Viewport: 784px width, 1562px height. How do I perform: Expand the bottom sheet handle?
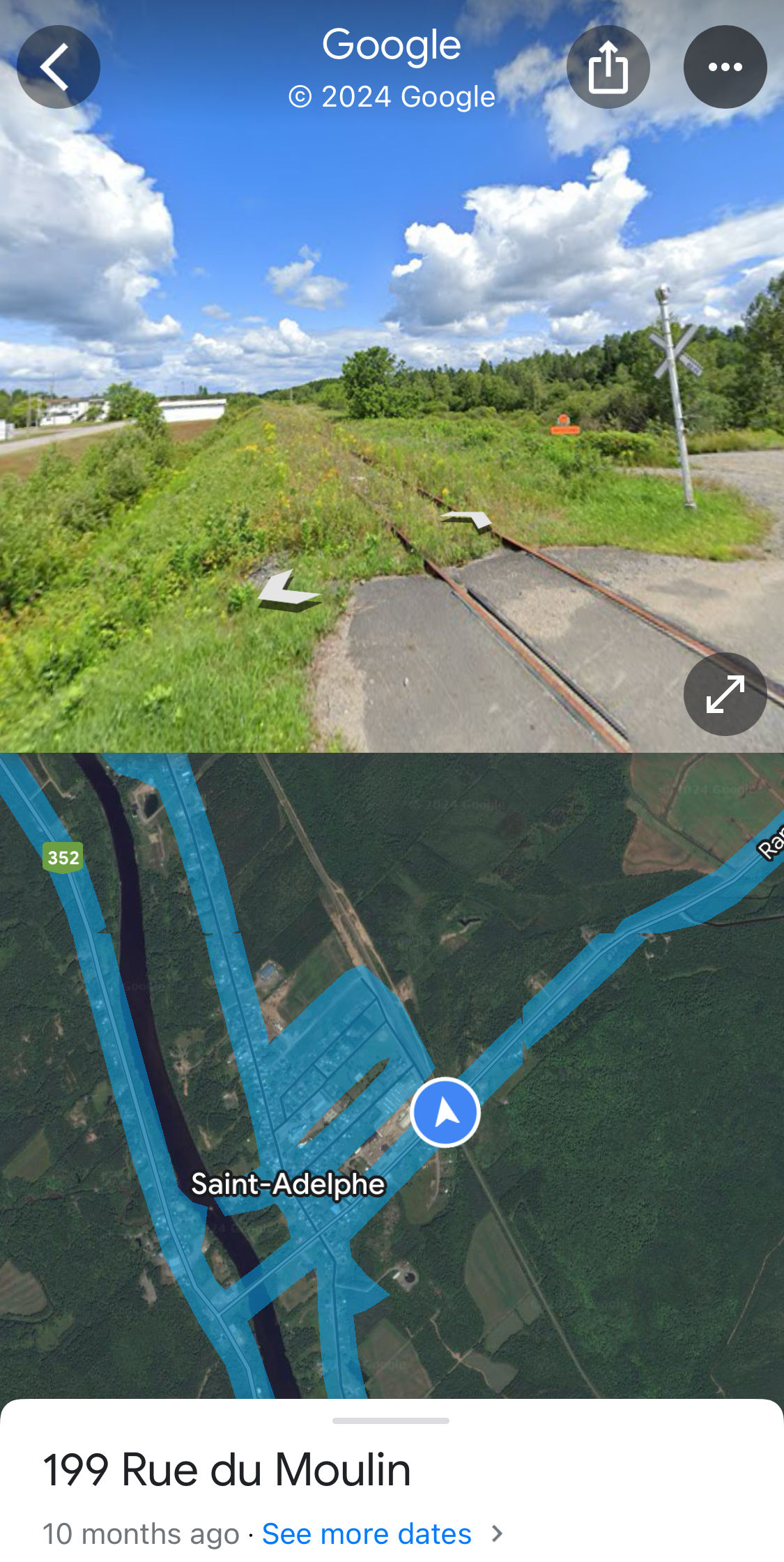(x=391, y=1421)
